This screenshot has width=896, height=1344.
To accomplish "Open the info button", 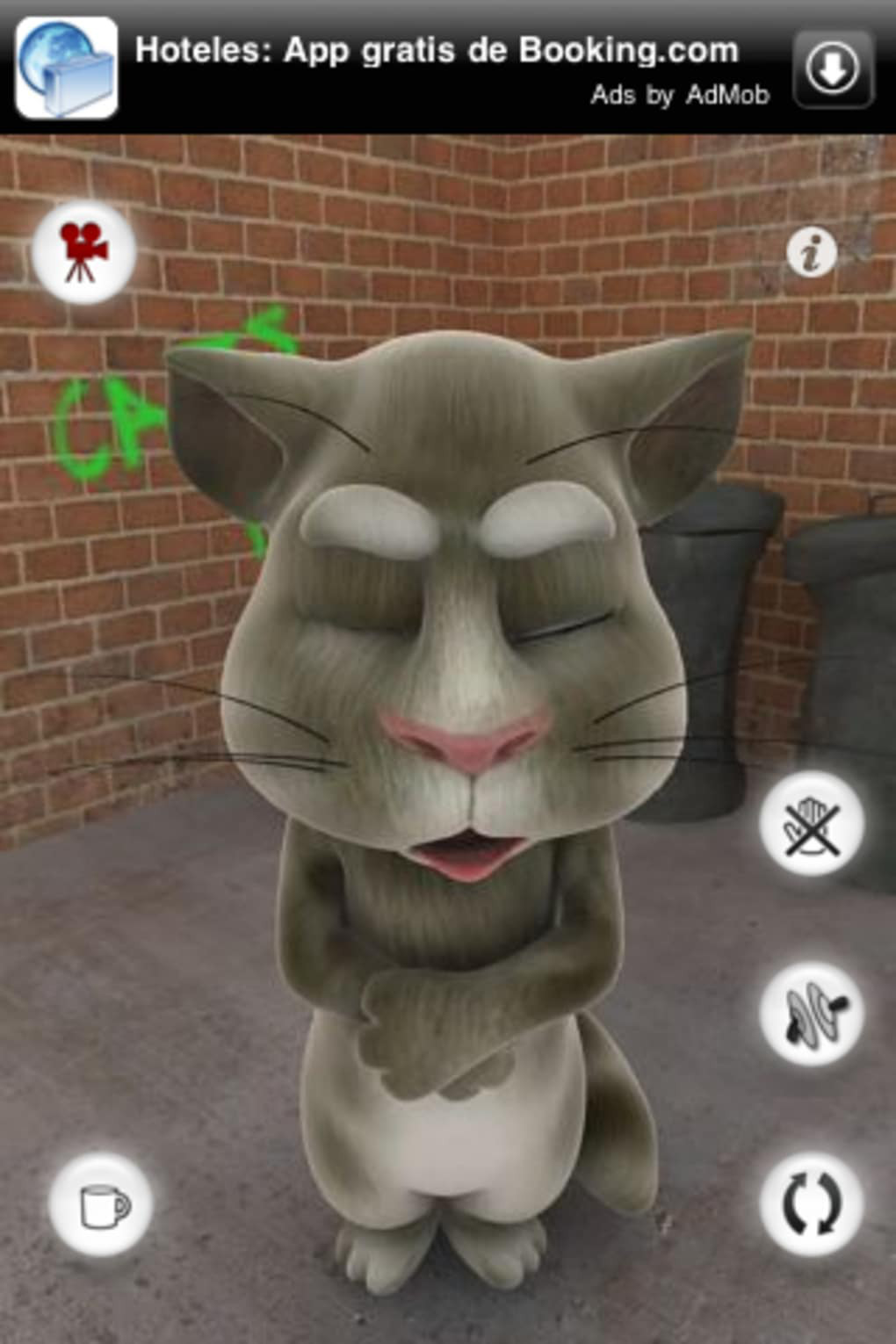I will (x=810, y=253).
